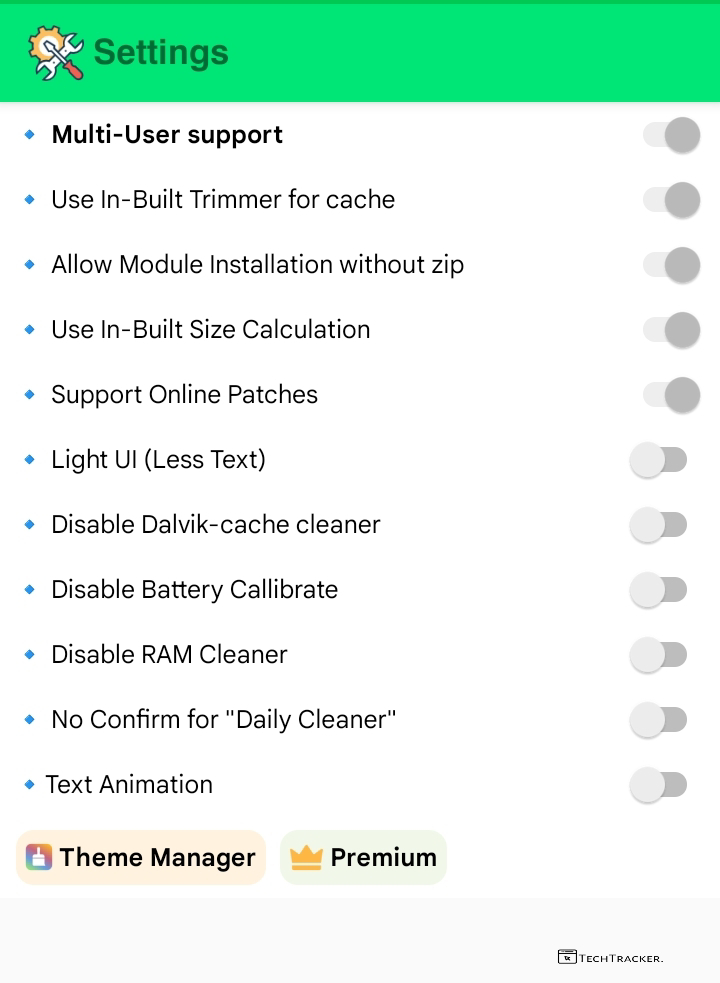Screen dimensions: 720x983
Task: Toggle Support Online Patches switch
Action: (x=670, y=395)
